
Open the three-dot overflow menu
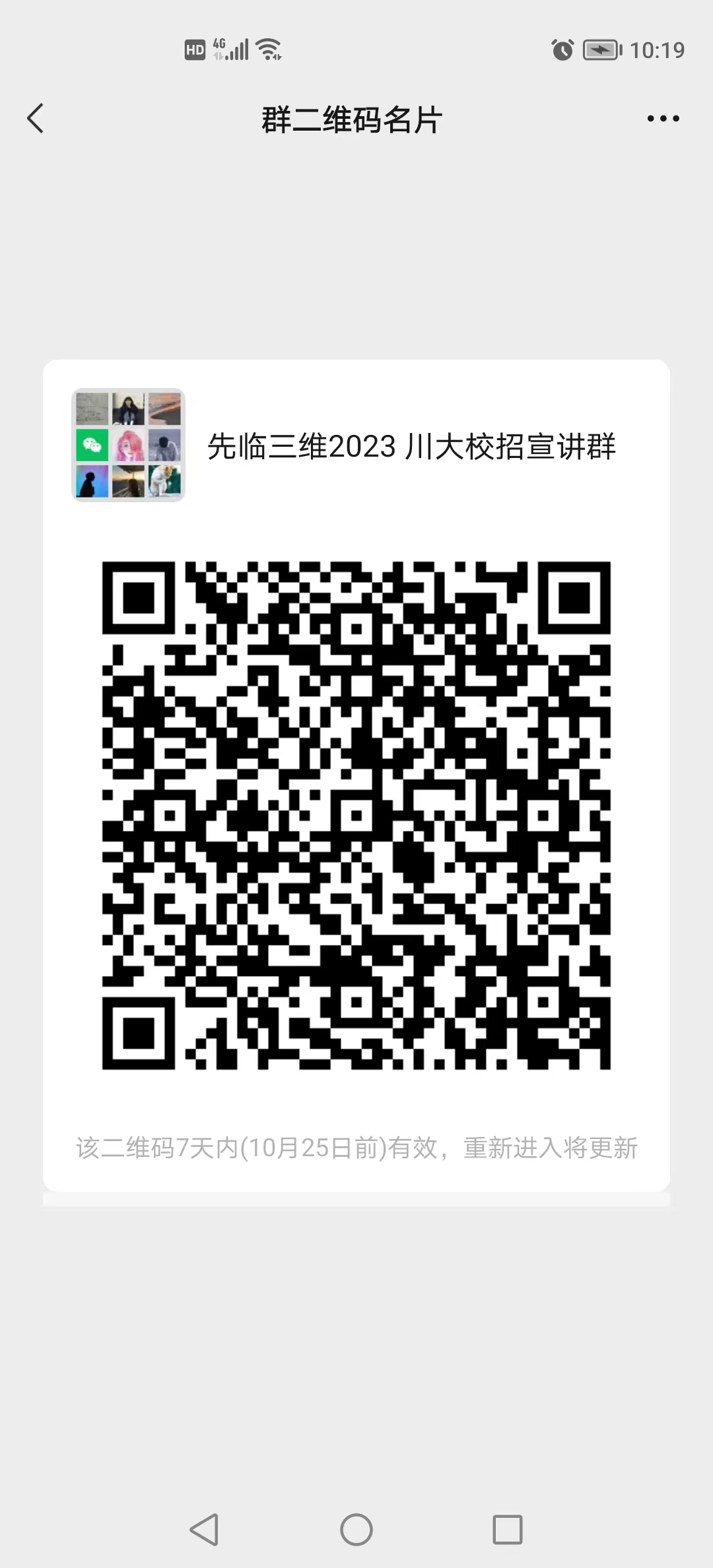pos(663,119)
